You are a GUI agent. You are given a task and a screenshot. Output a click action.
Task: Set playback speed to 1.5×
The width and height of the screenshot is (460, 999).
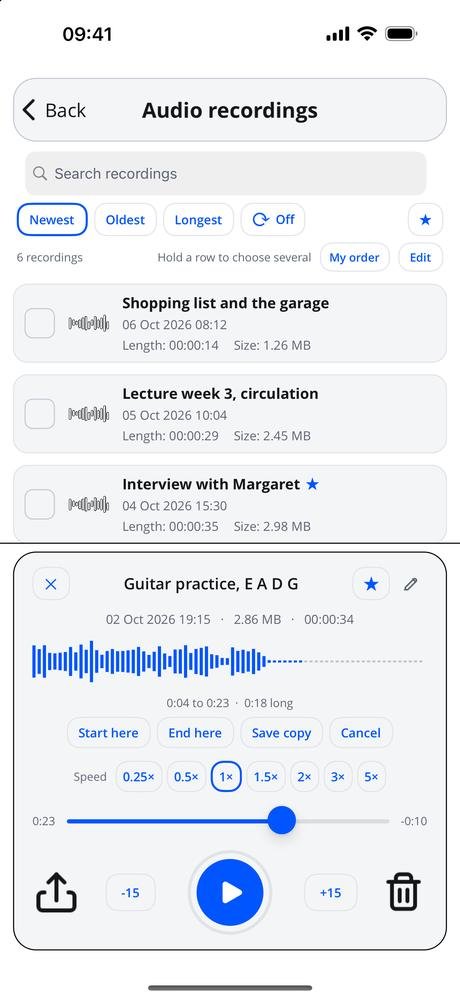tap(266, 777)
